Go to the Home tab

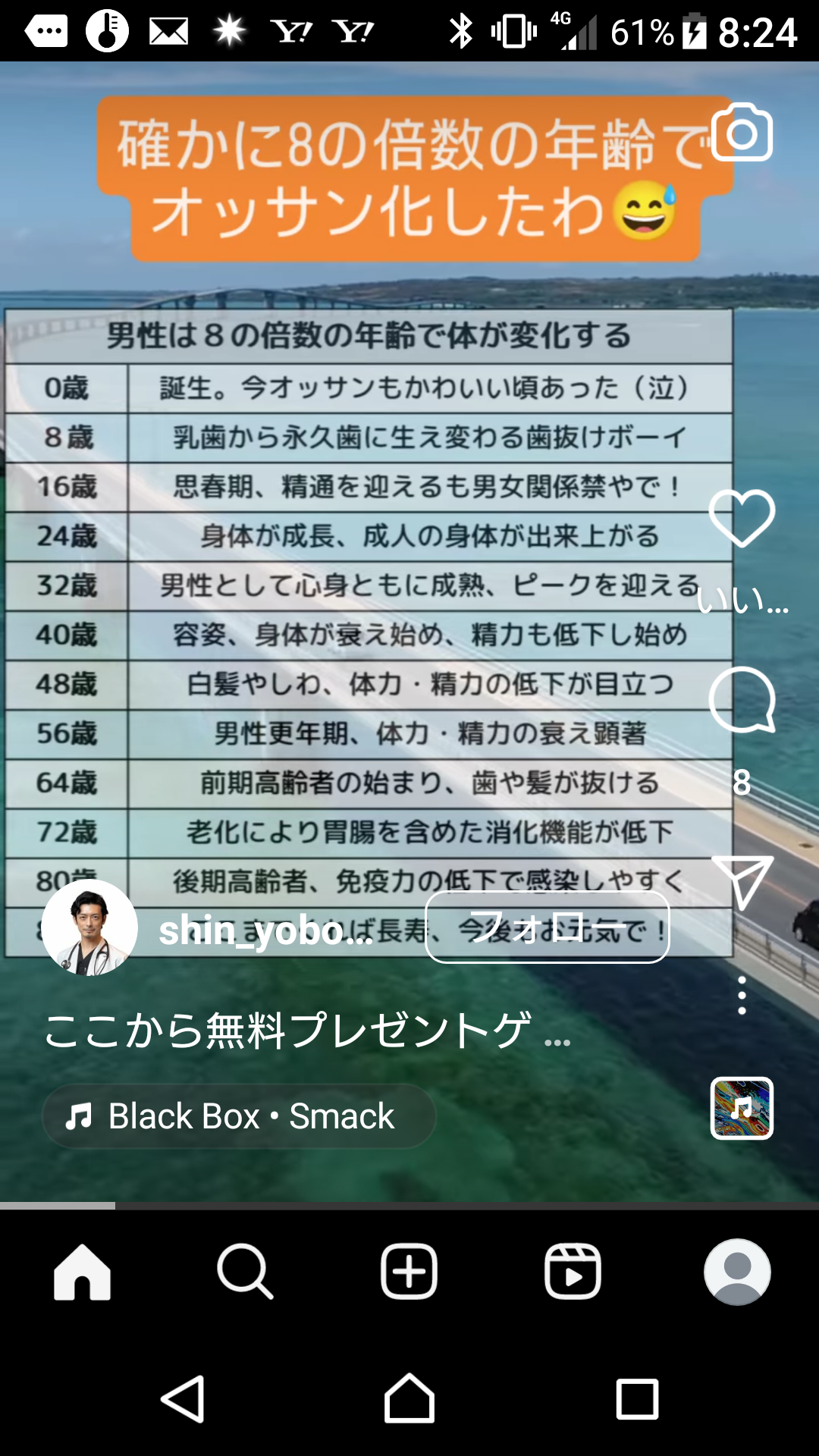click(x=82, y=1272)
